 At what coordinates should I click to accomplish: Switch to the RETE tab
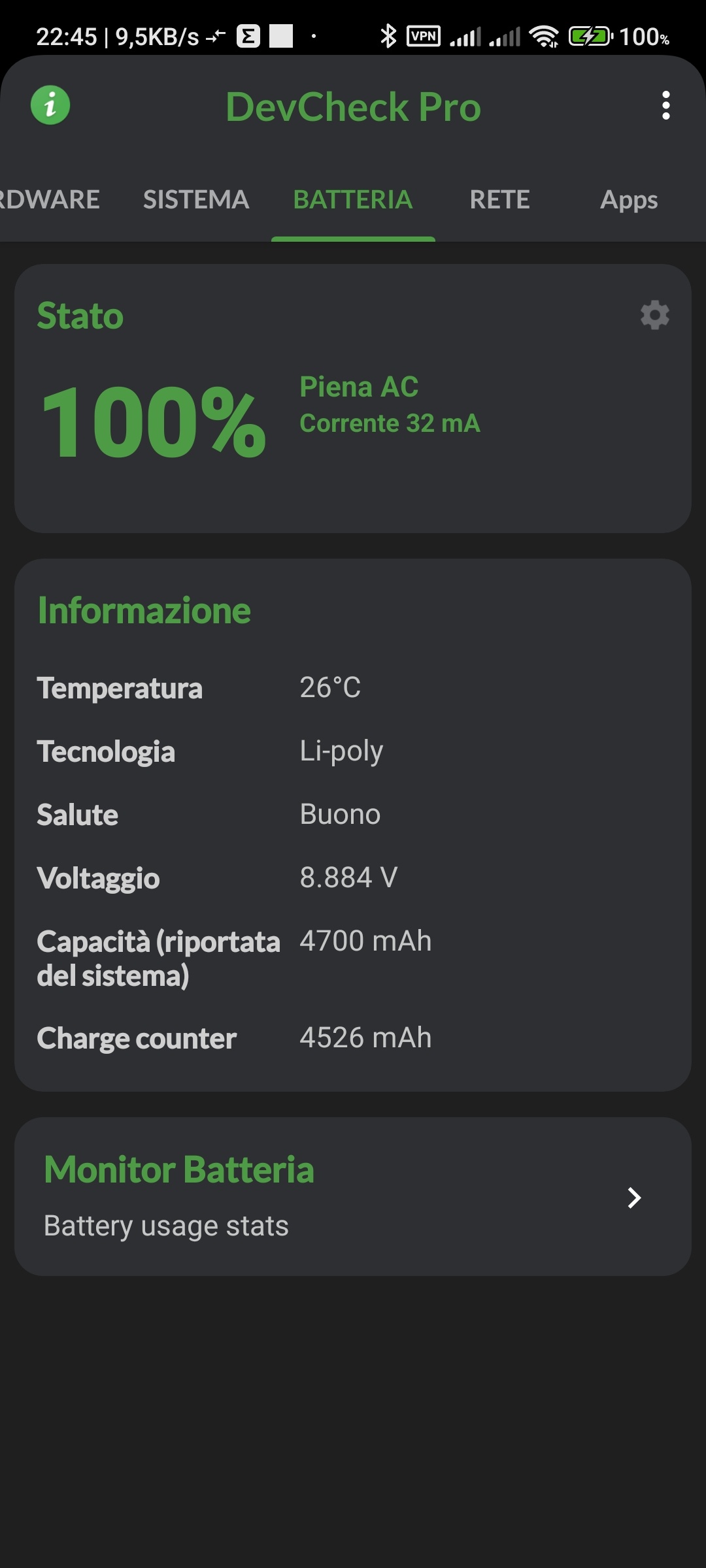click(499, 200)
